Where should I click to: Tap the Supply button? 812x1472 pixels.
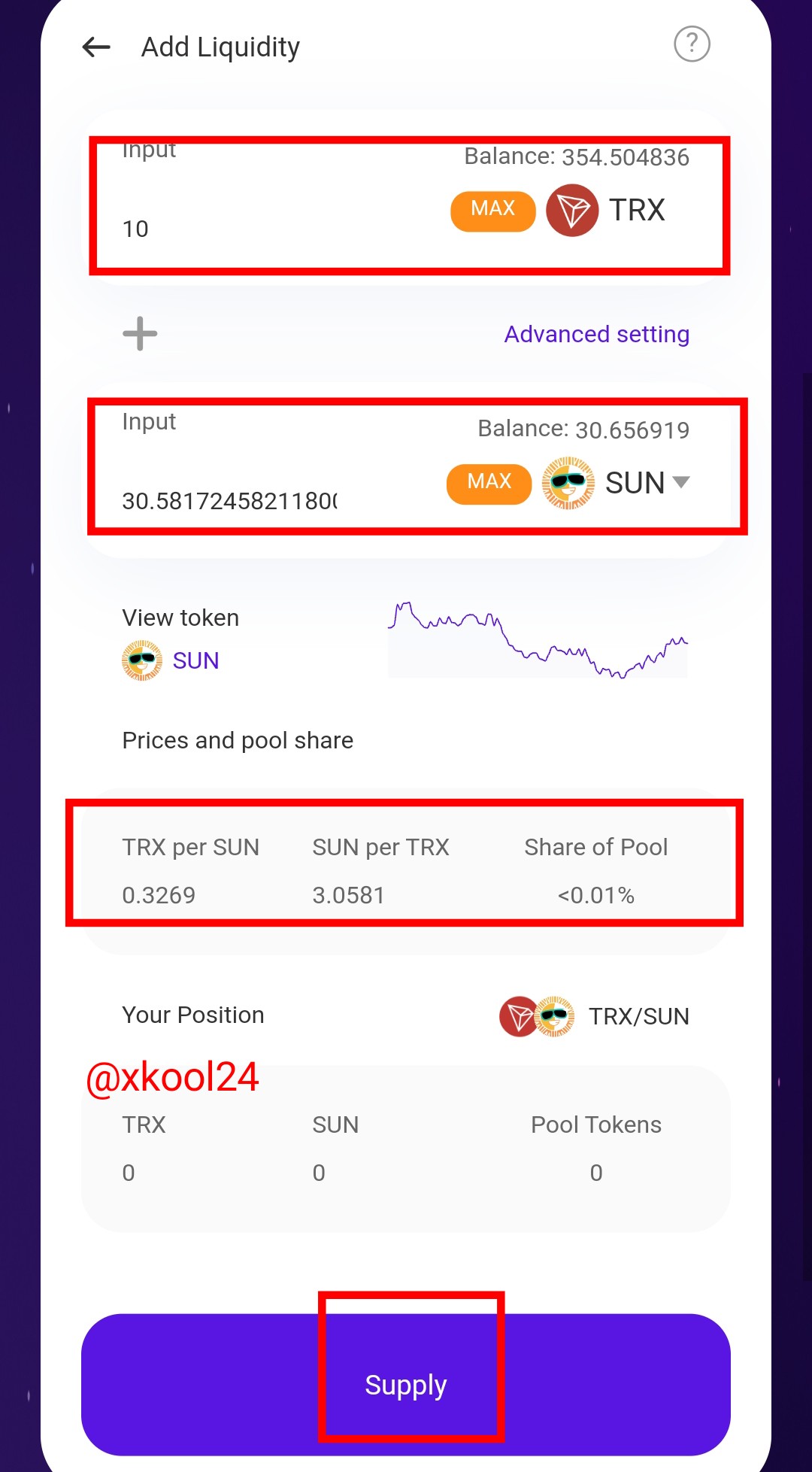click(x=406, y=1385)
